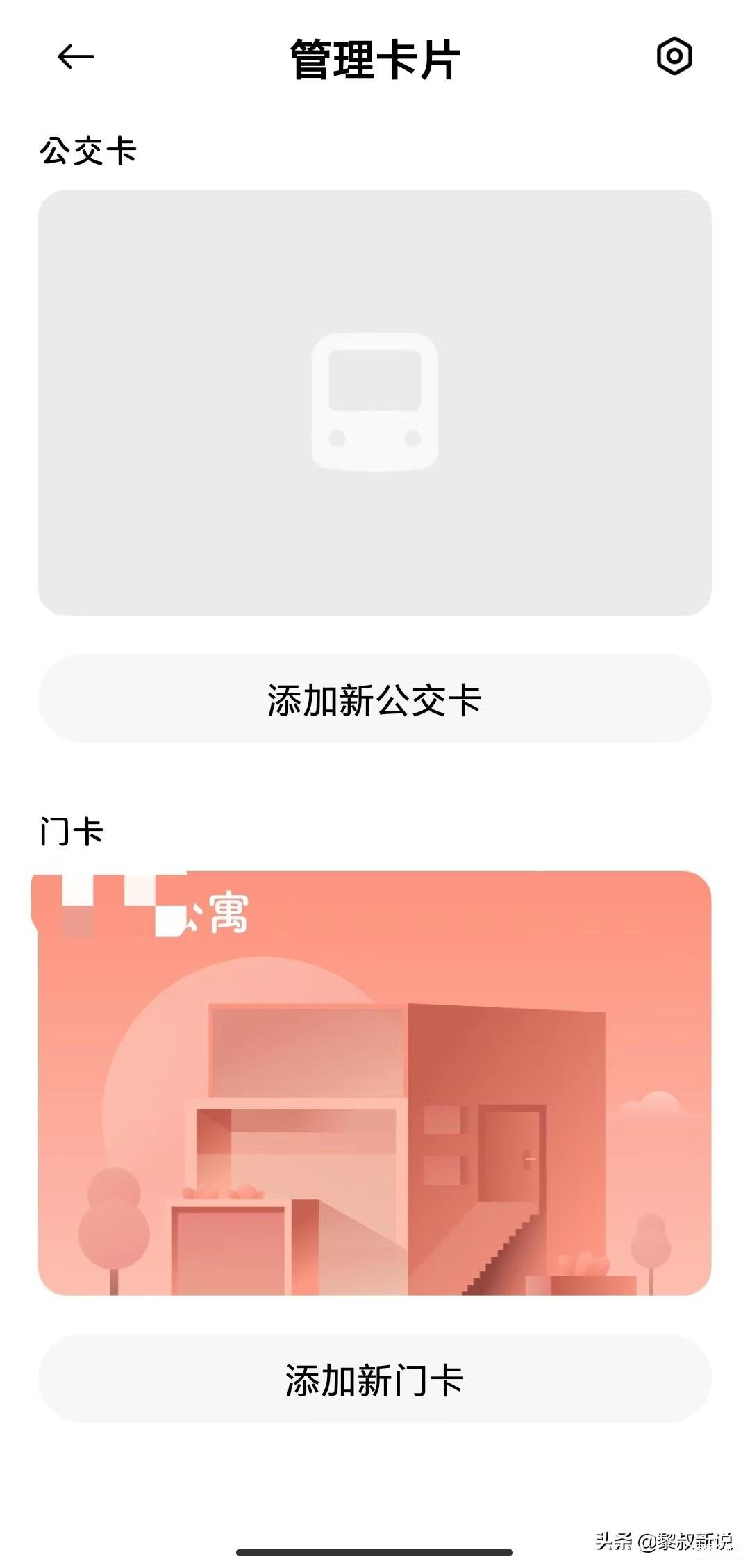Tap 添加新门卡 to add a door card
This screenshot has height=1568, width=750.
coord(375,1378)
